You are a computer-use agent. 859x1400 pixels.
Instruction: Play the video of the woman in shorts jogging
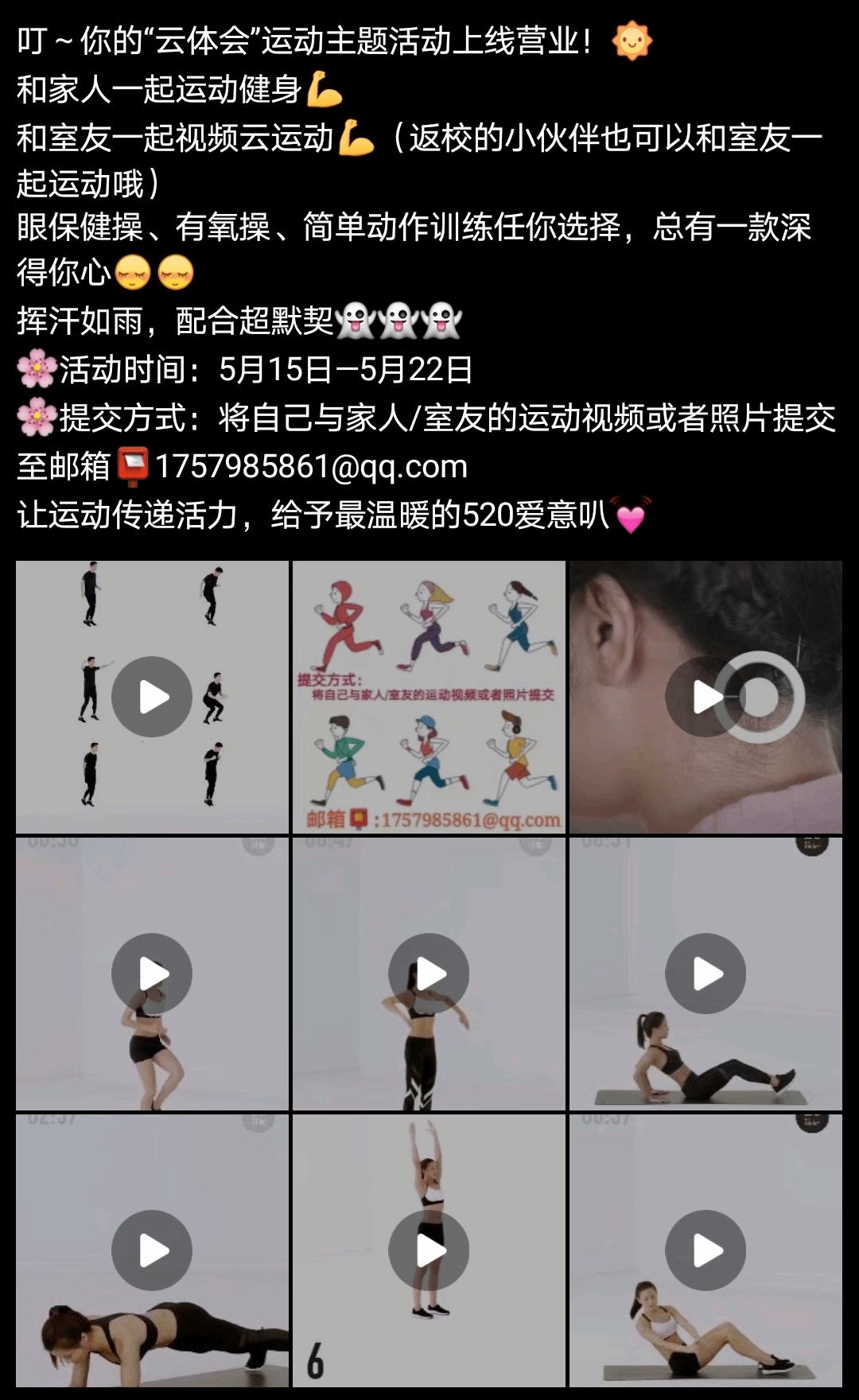[x=152, y=974]
